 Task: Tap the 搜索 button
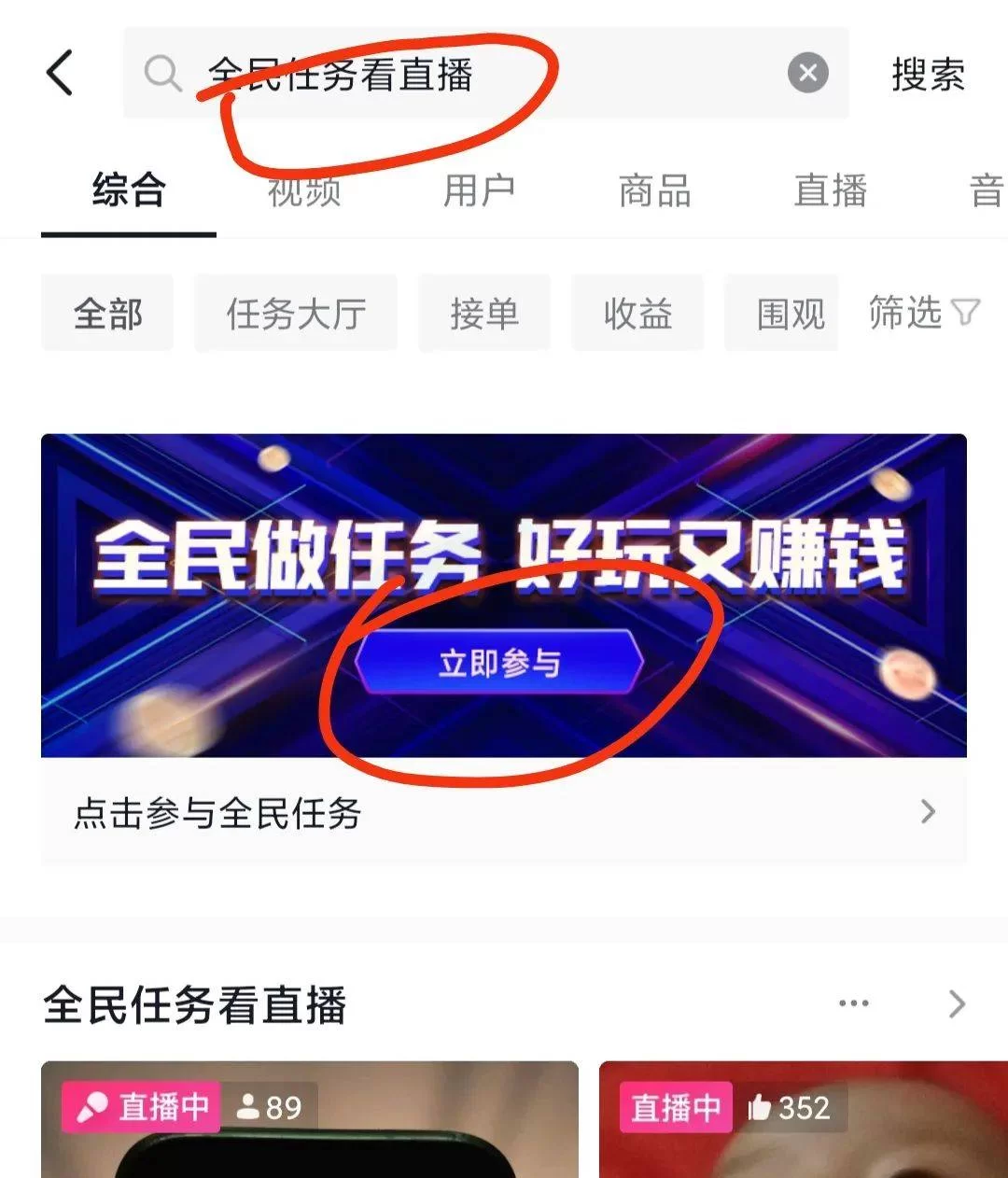click(x=927, y=74)
